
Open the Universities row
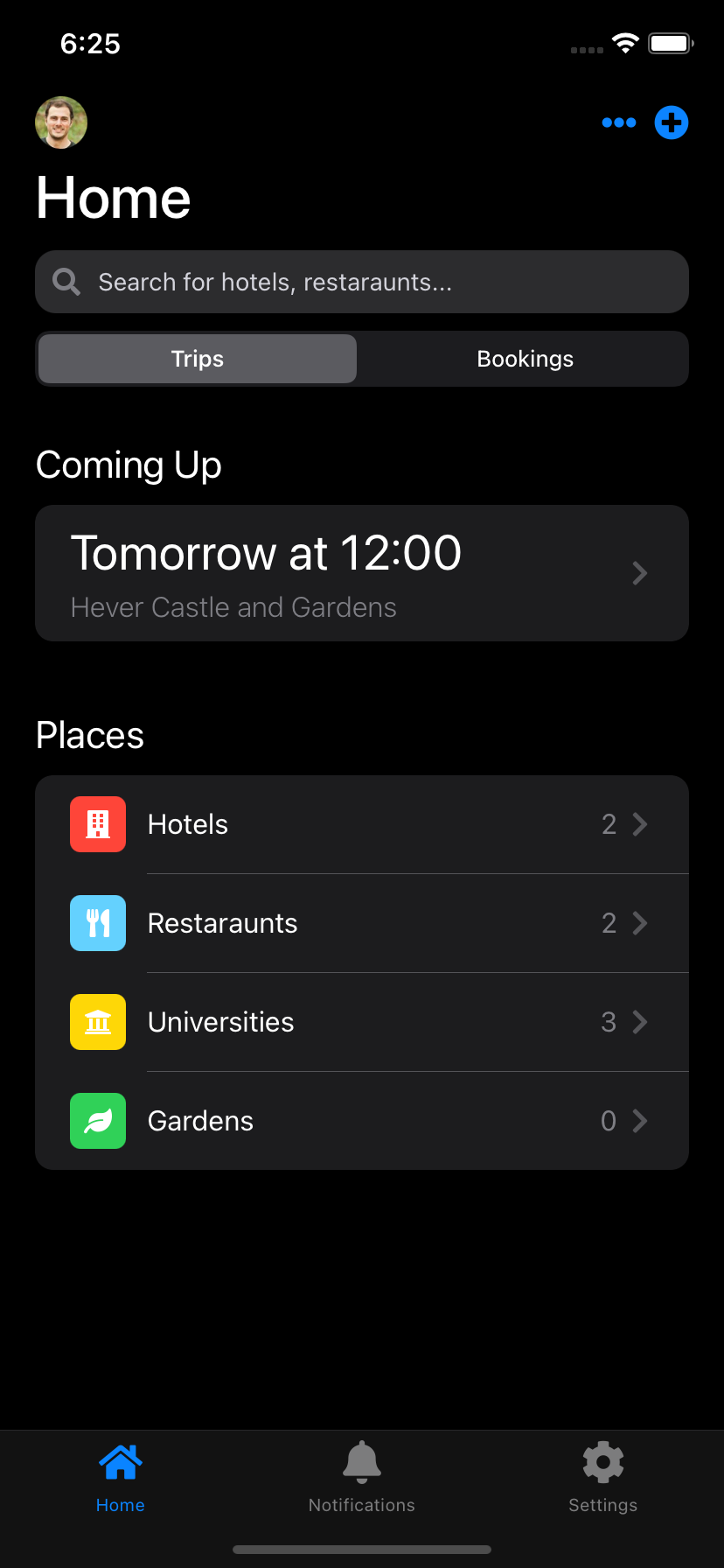362,1022
